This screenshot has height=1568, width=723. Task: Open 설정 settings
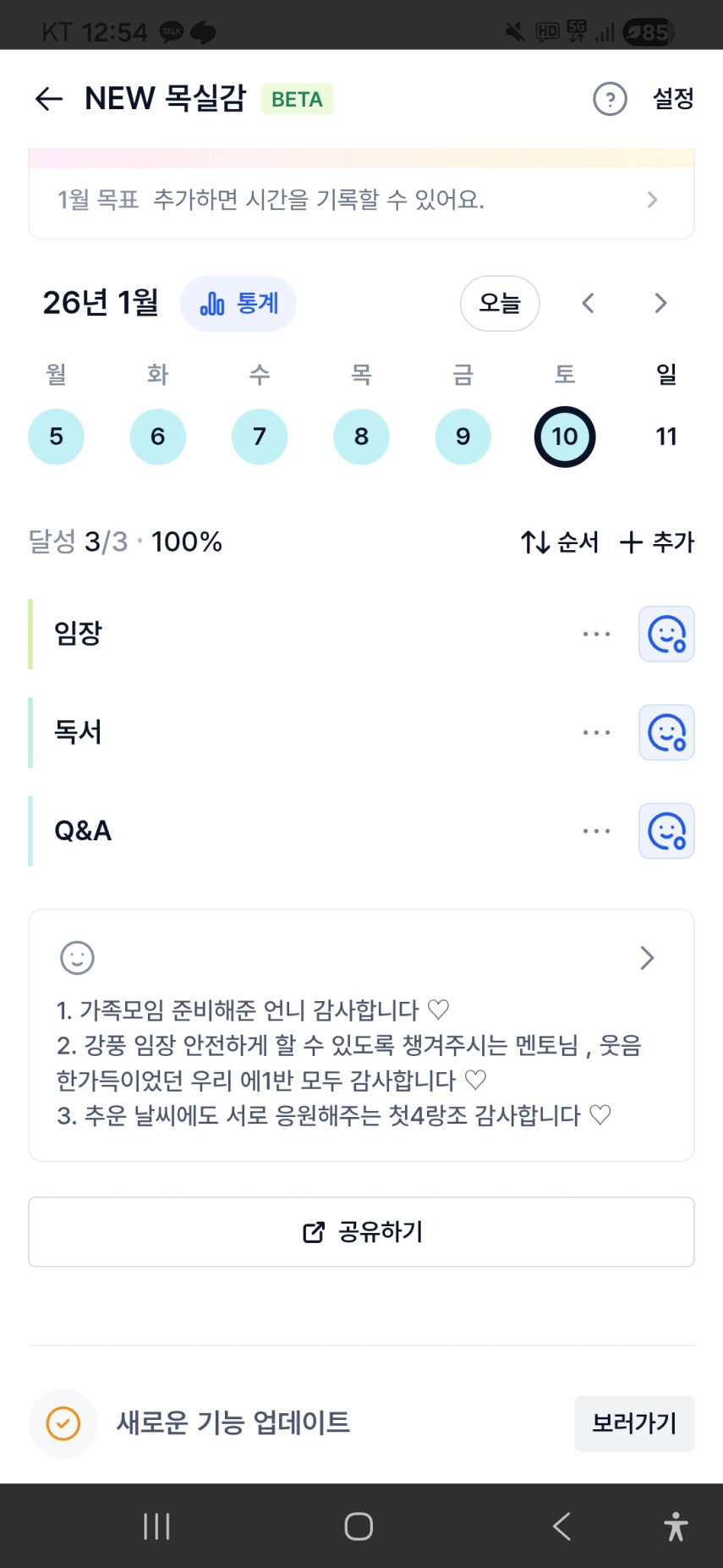(673, 99)
